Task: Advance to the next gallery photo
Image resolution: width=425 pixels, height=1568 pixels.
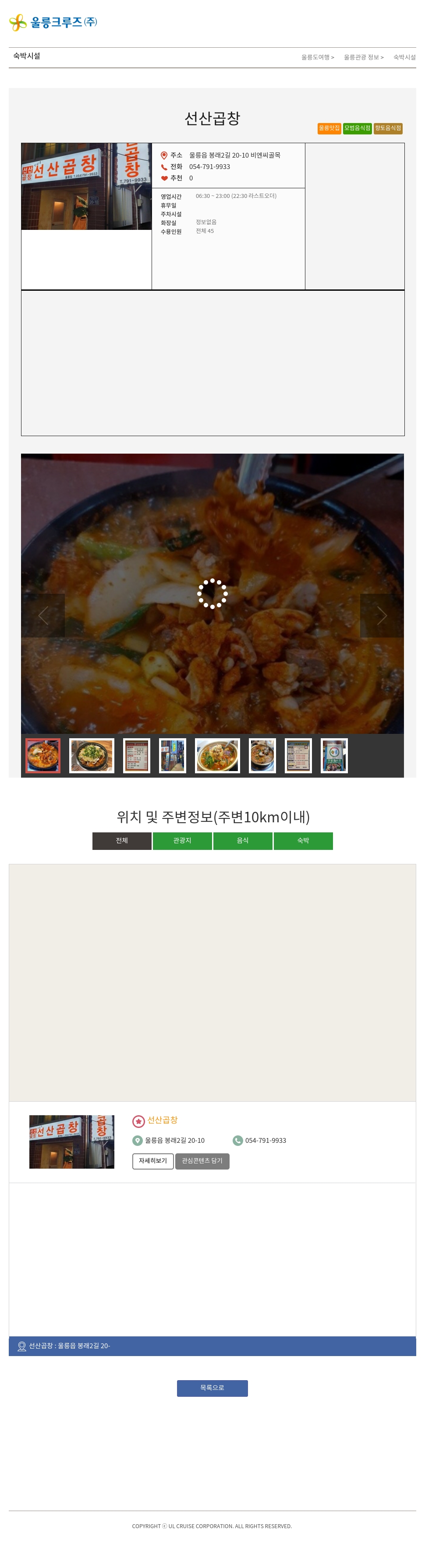Action: [x=381, y=615]
